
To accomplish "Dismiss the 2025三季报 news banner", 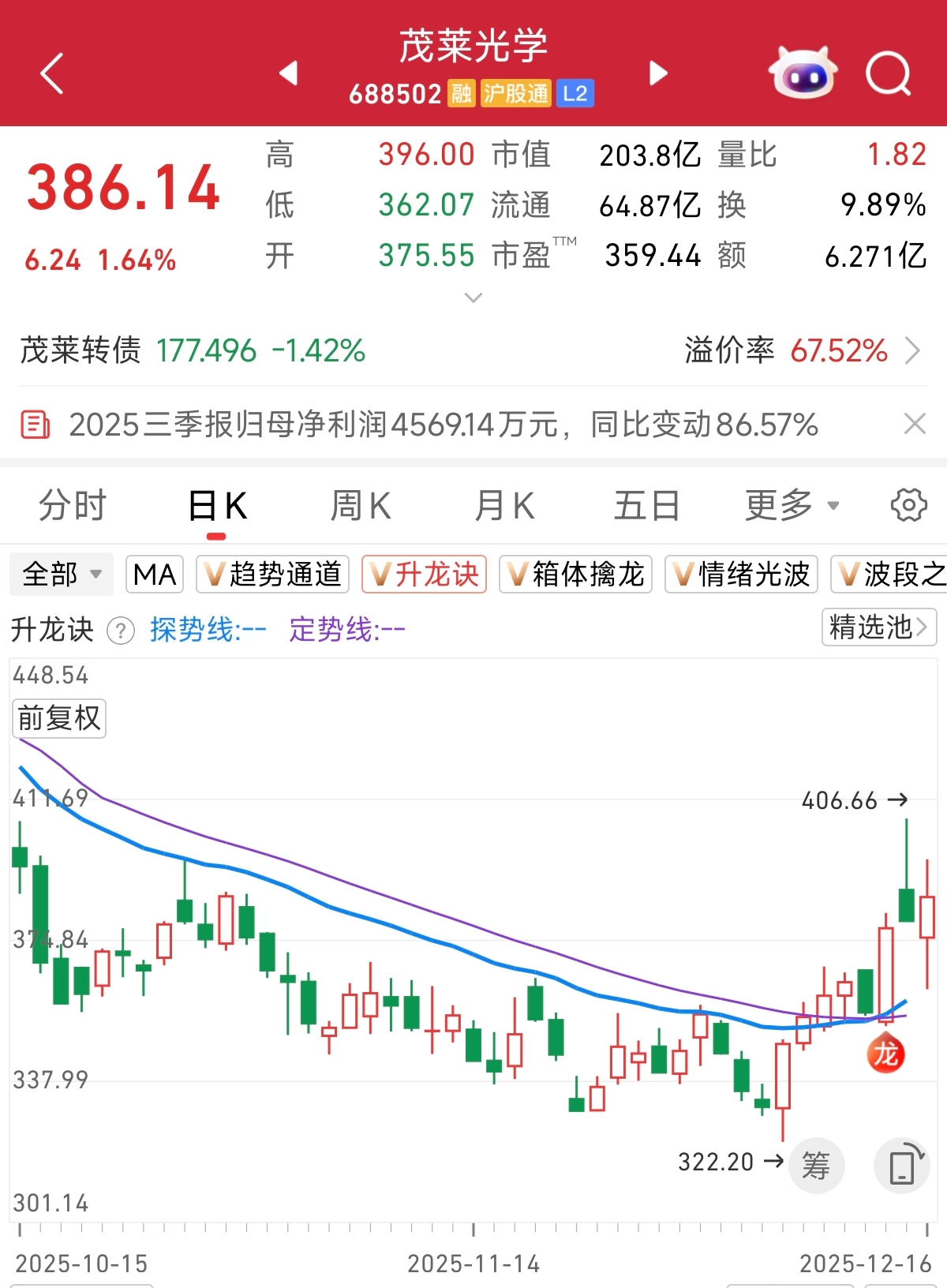I will [915, 424].
